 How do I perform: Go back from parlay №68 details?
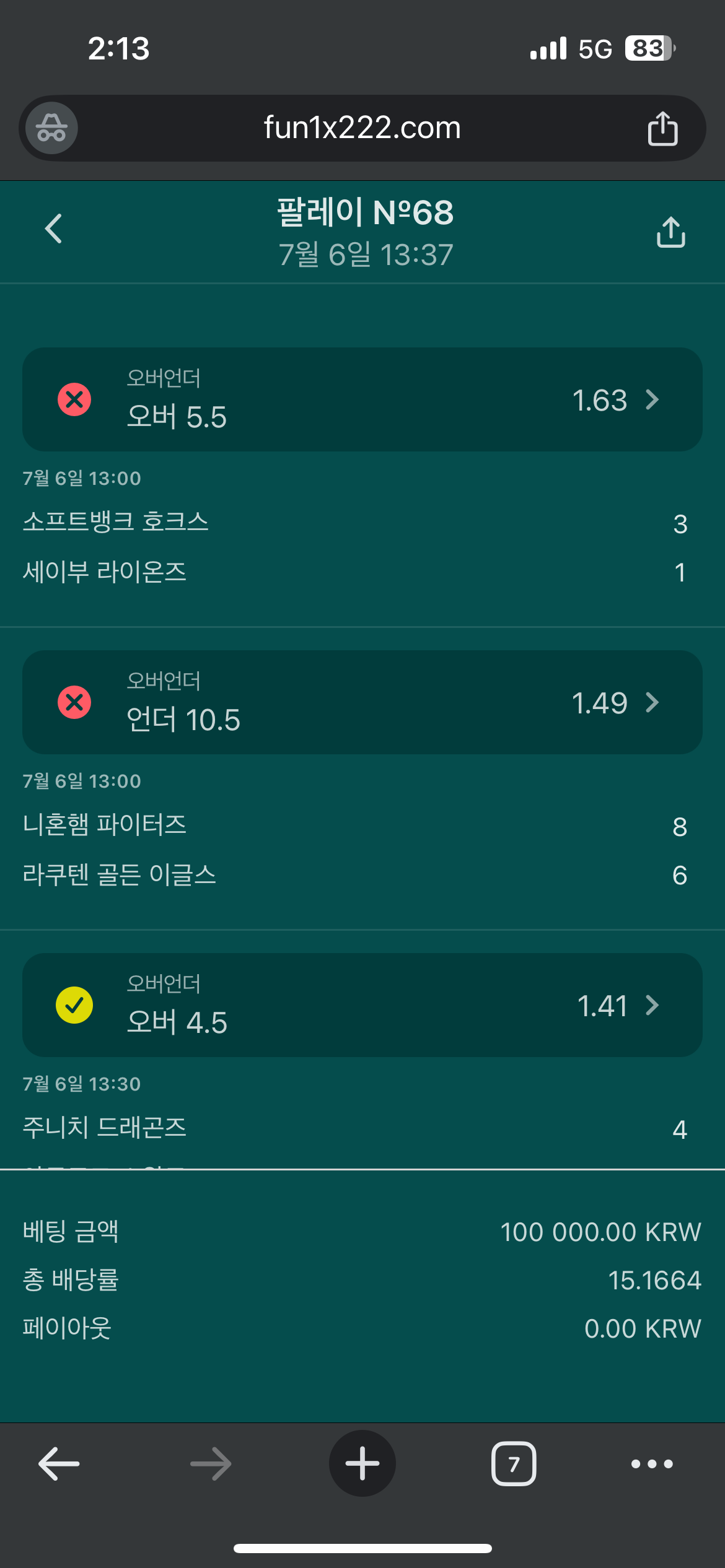pyautogui.click(x=54, y=229)
